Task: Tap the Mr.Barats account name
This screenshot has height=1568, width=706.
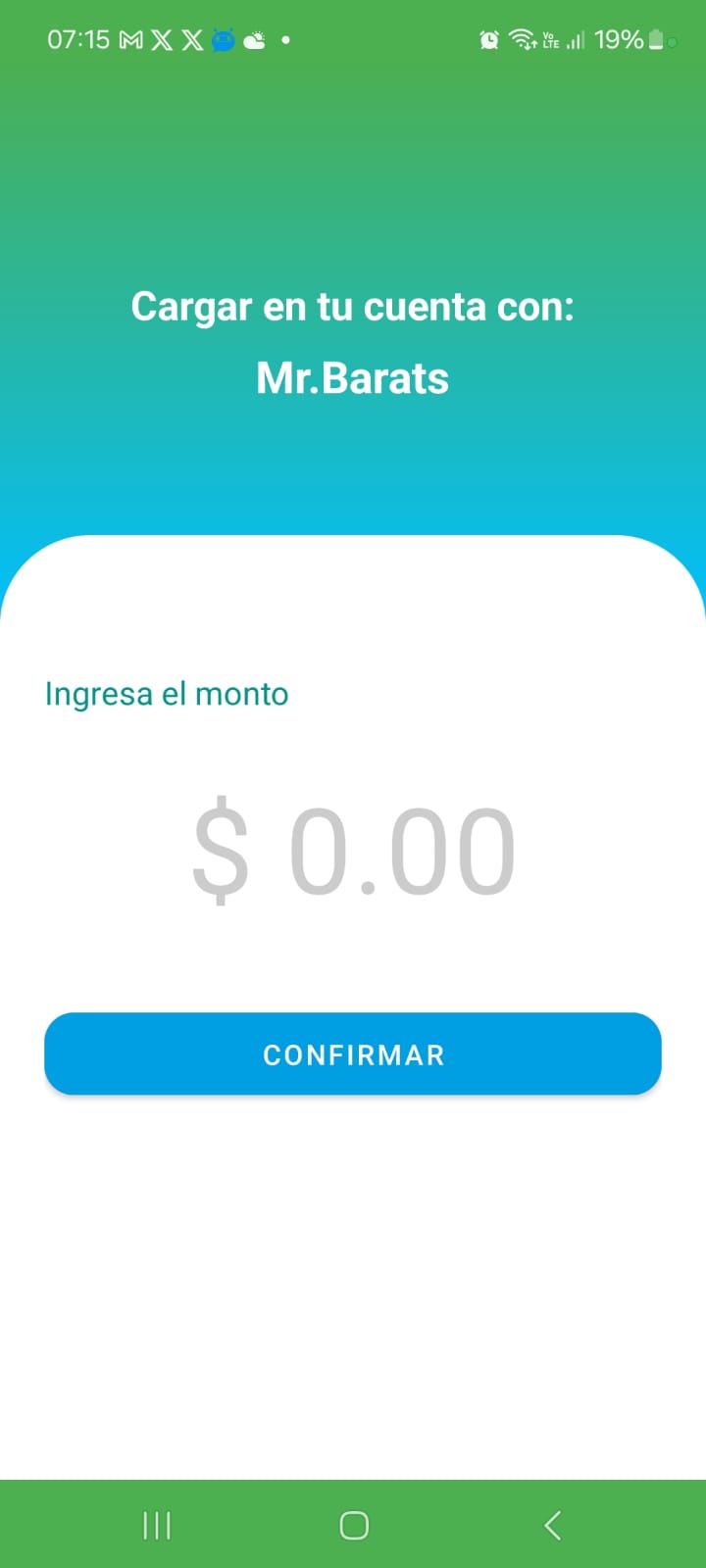Action: 352,377
